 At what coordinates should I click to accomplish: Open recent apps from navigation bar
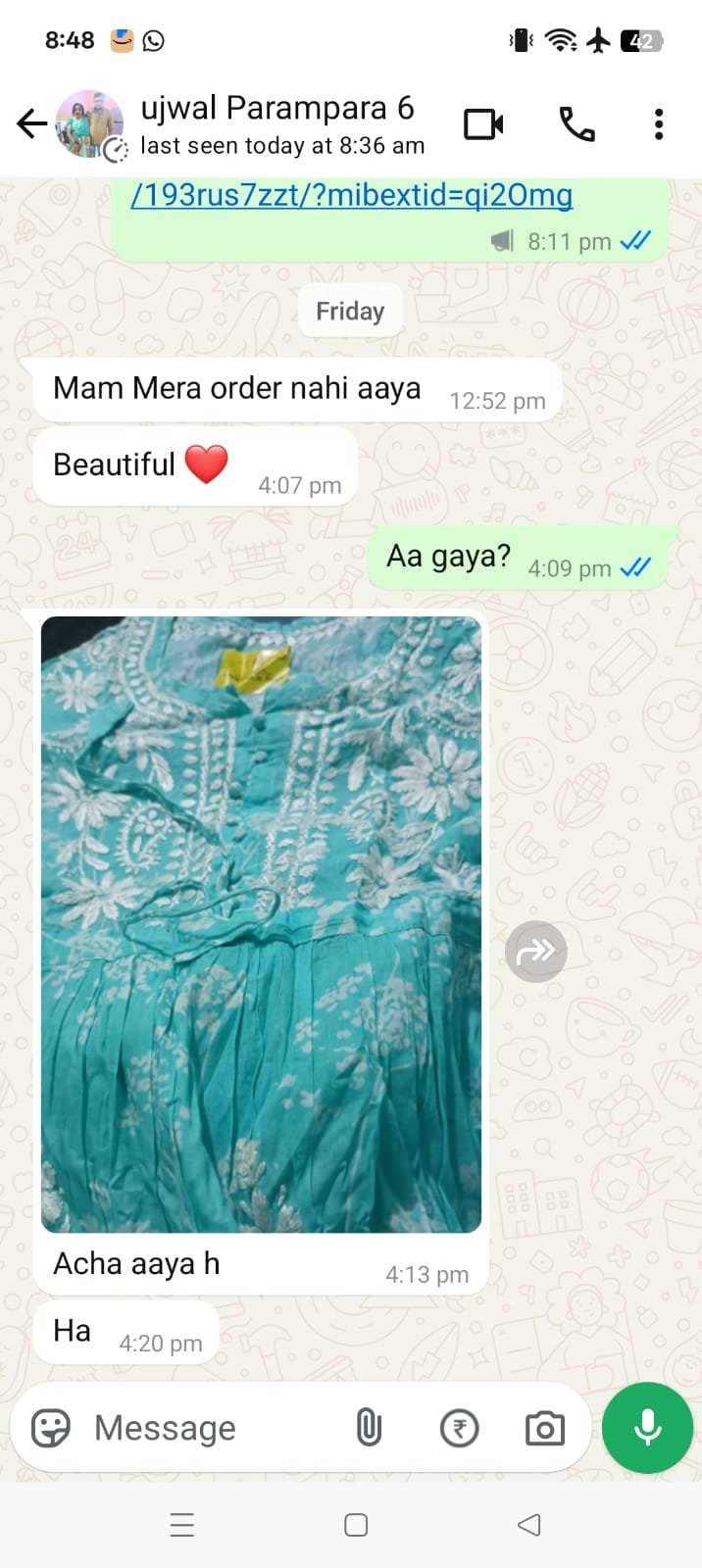[182, 1525]
